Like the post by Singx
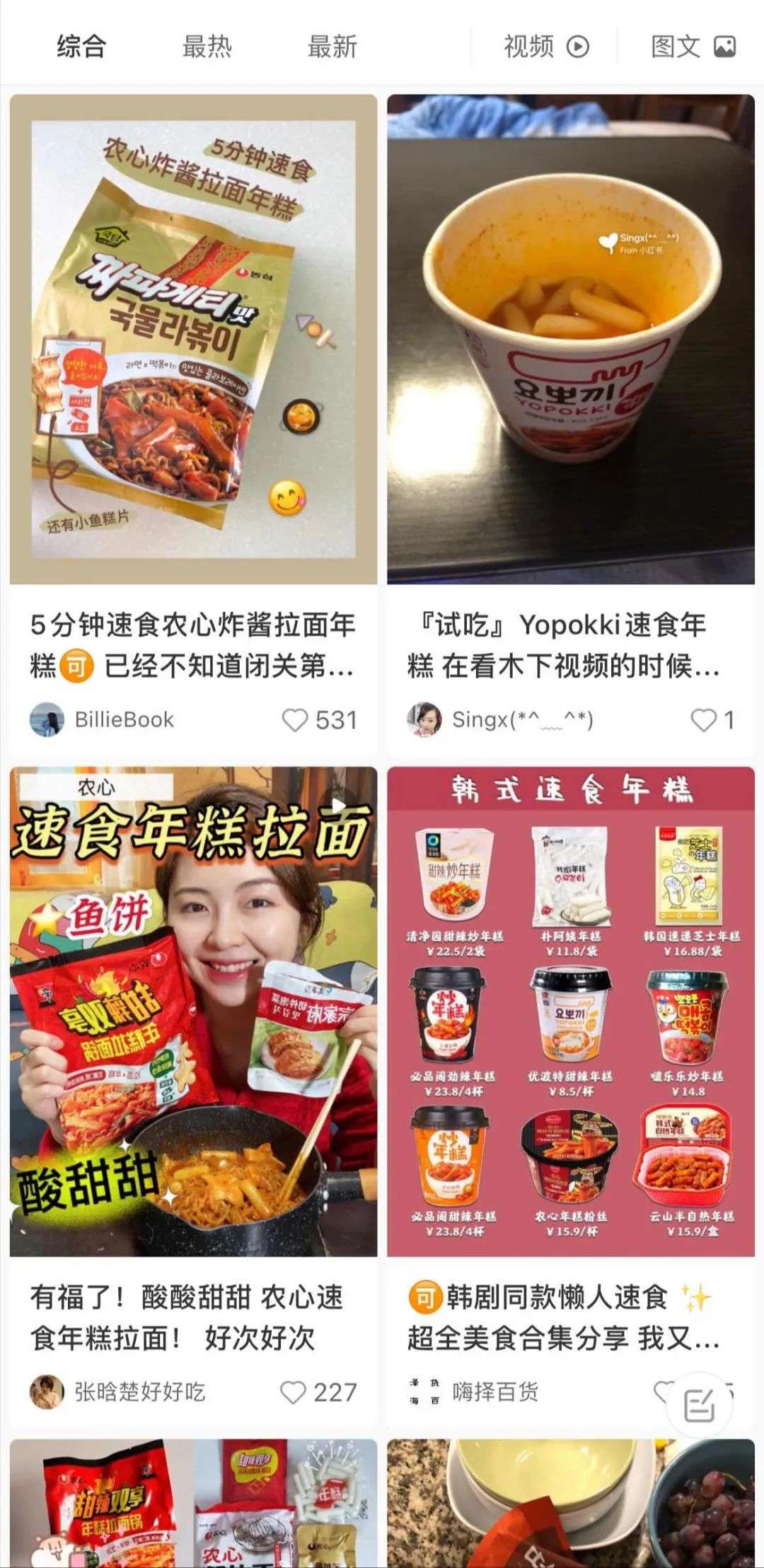The height and width of the screenshot is (1568, 764). tap(703, 720)
